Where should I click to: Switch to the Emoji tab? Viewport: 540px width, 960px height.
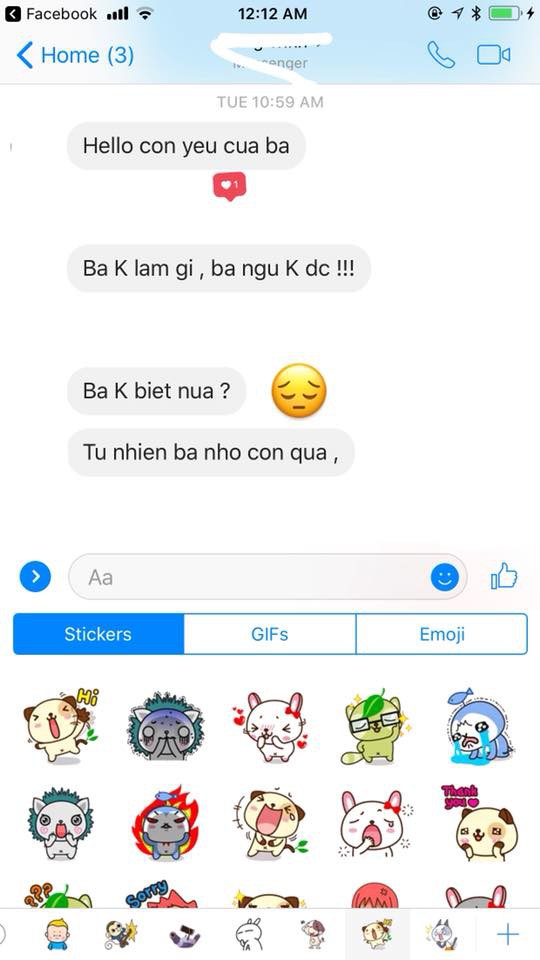(x=441, y=634)
